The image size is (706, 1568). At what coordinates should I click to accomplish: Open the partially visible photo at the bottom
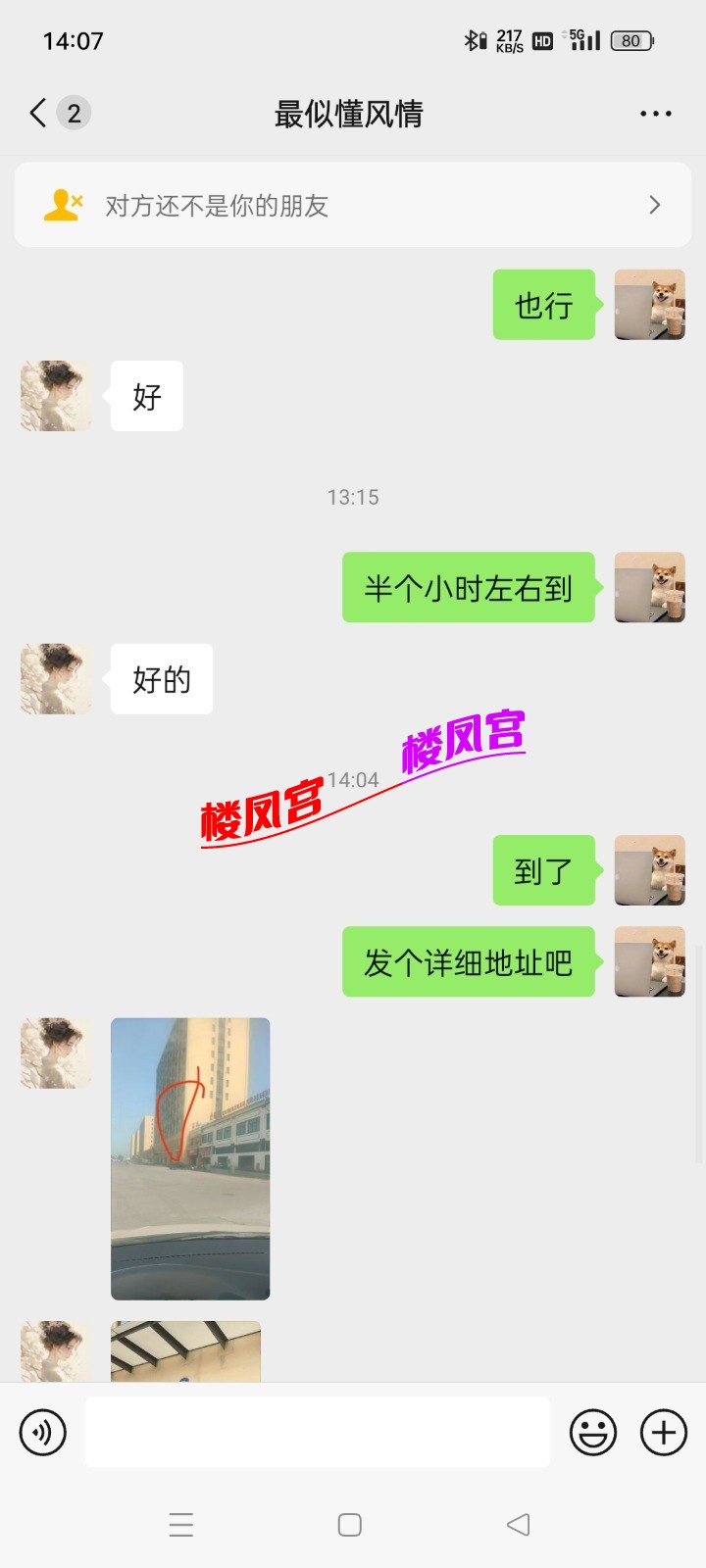point(186,1352)
